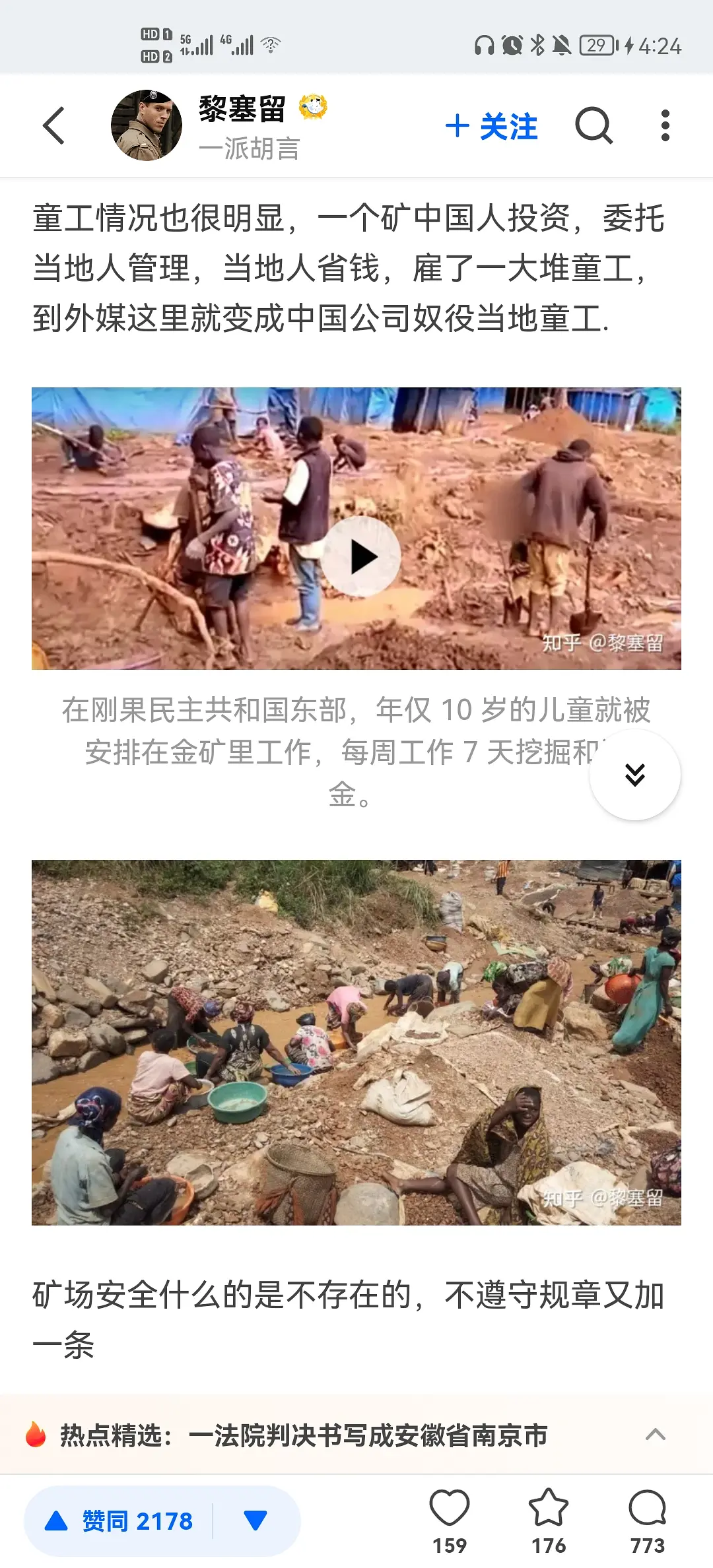Image resolution: width=713 pixels, height=1568 pixels.
Task: Play the Congo gold mine video
Action: tap(360, 557)
